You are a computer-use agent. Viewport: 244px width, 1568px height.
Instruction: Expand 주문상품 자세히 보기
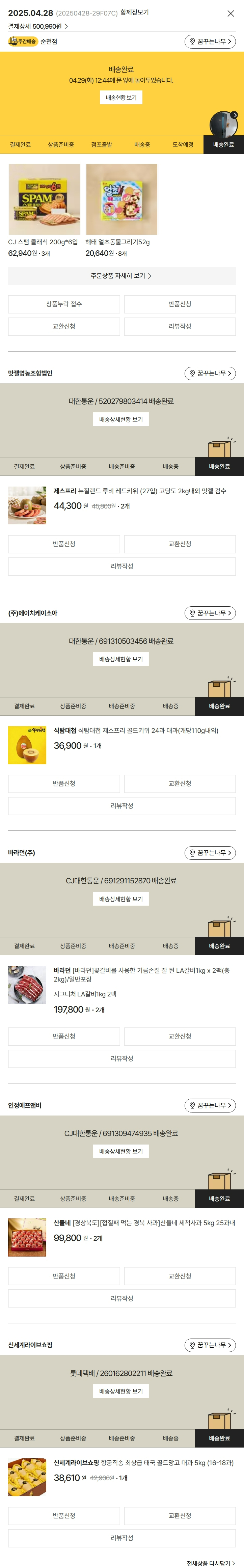click(122, 276)
